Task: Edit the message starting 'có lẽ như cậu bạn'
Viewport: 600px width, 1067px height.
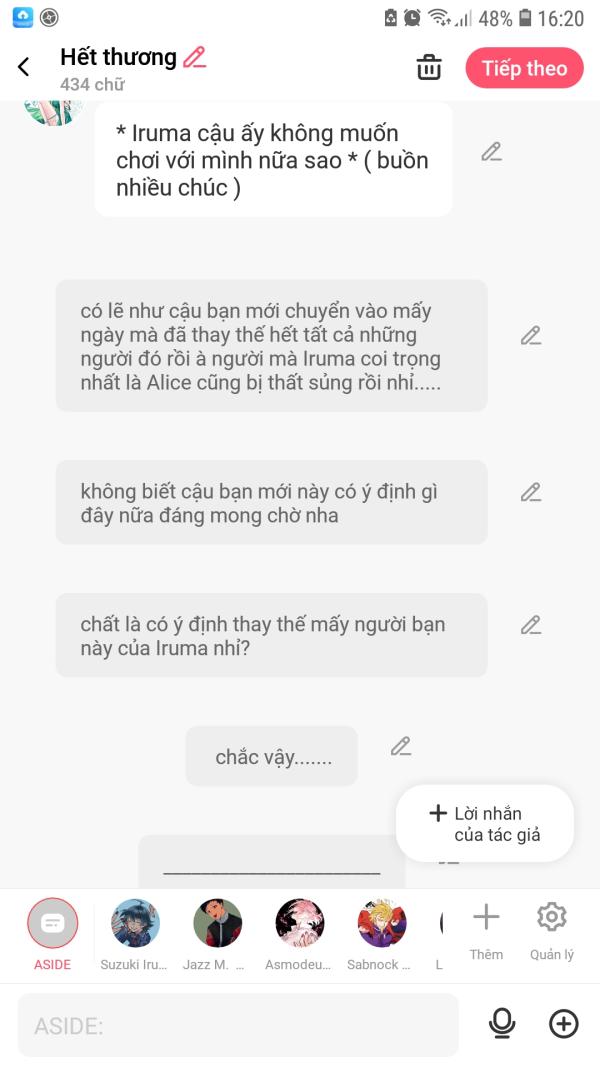Action: click(x=531, y=335)
